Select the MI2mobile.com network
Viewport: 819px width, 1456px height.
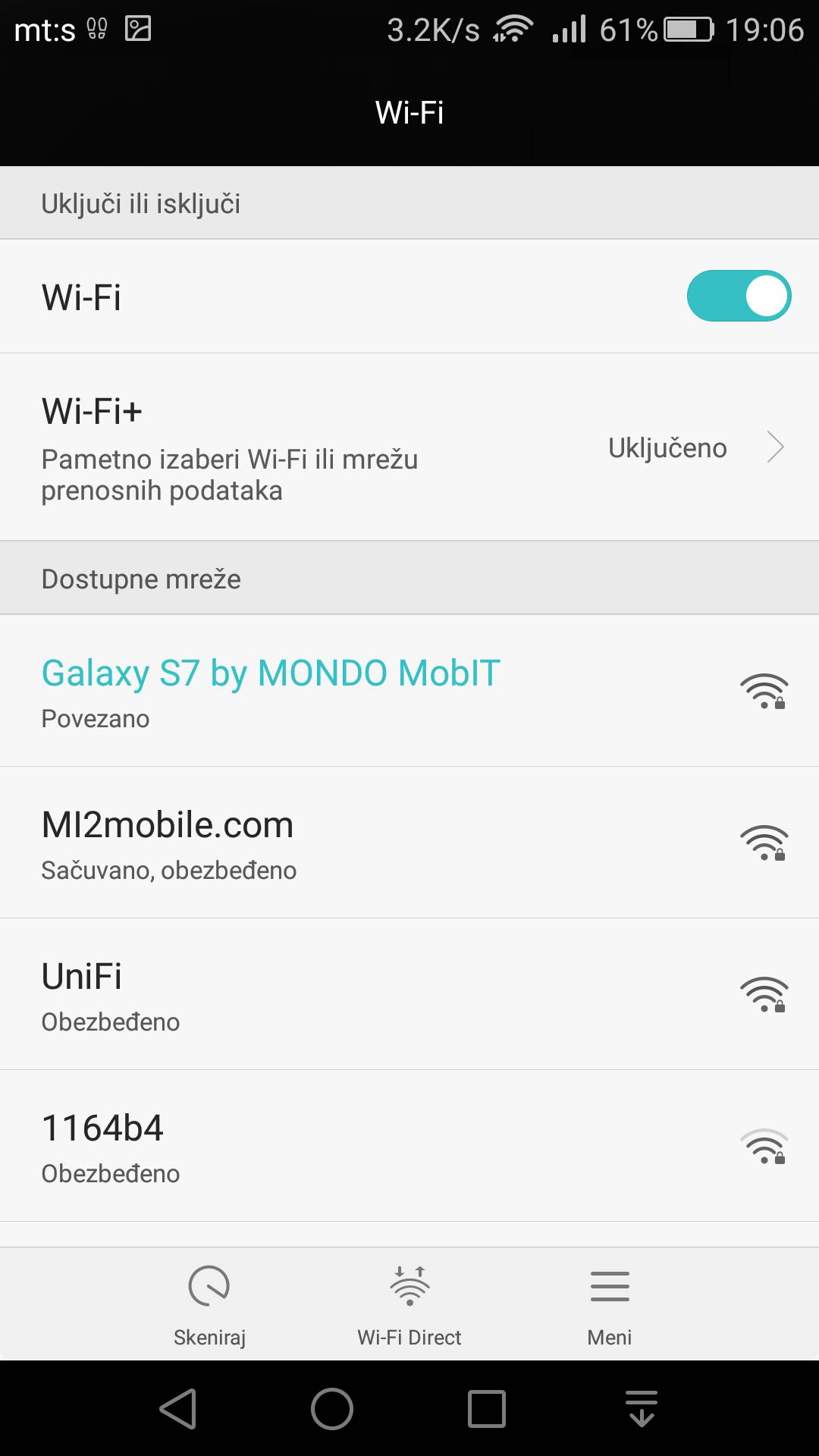click(x=409, y=842)
